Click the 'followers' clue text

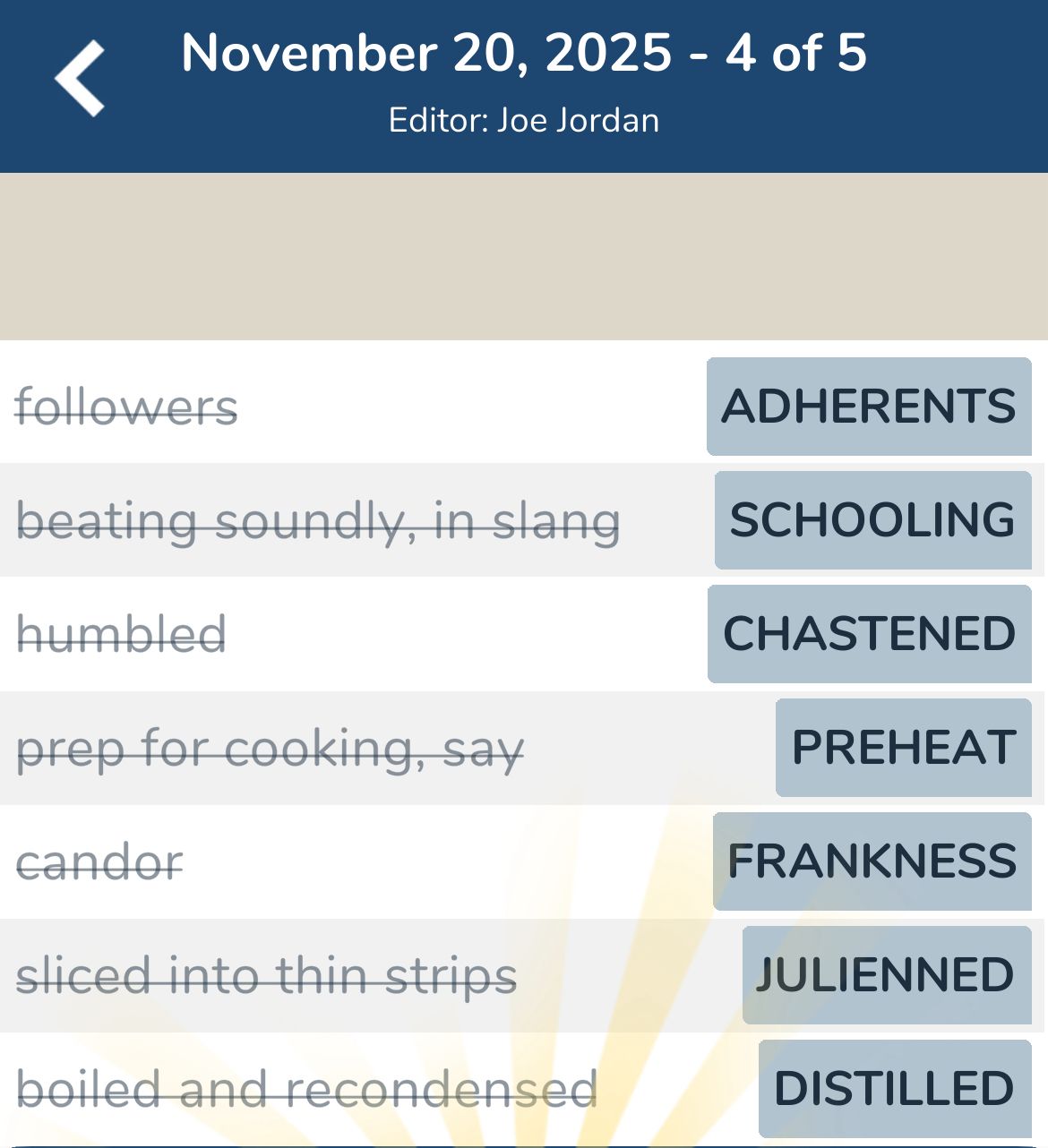pyautogui.click(x=127, y=407)
